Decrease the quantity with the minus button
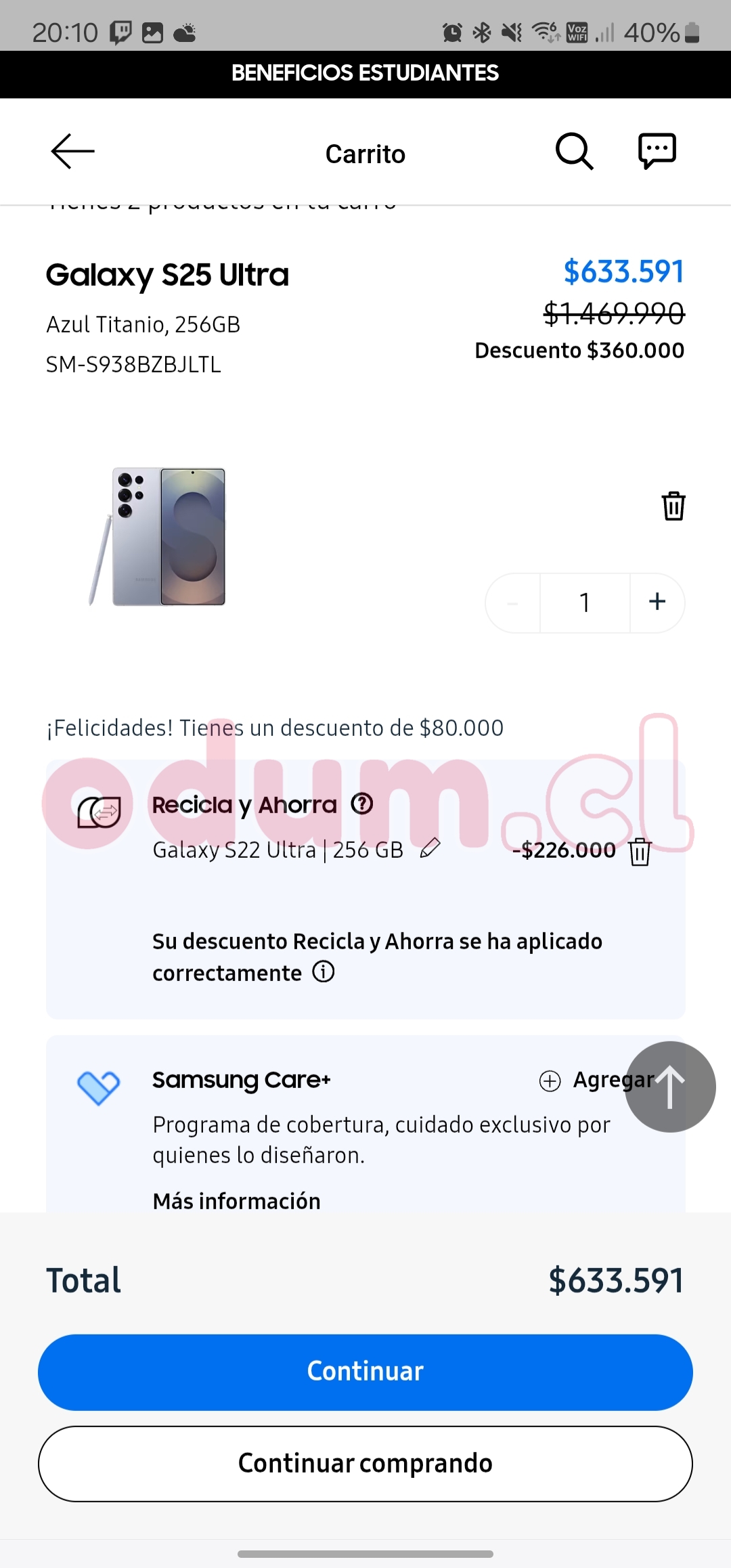The height and width of the screenshot is (1568, 731). (x=513, y=602)
